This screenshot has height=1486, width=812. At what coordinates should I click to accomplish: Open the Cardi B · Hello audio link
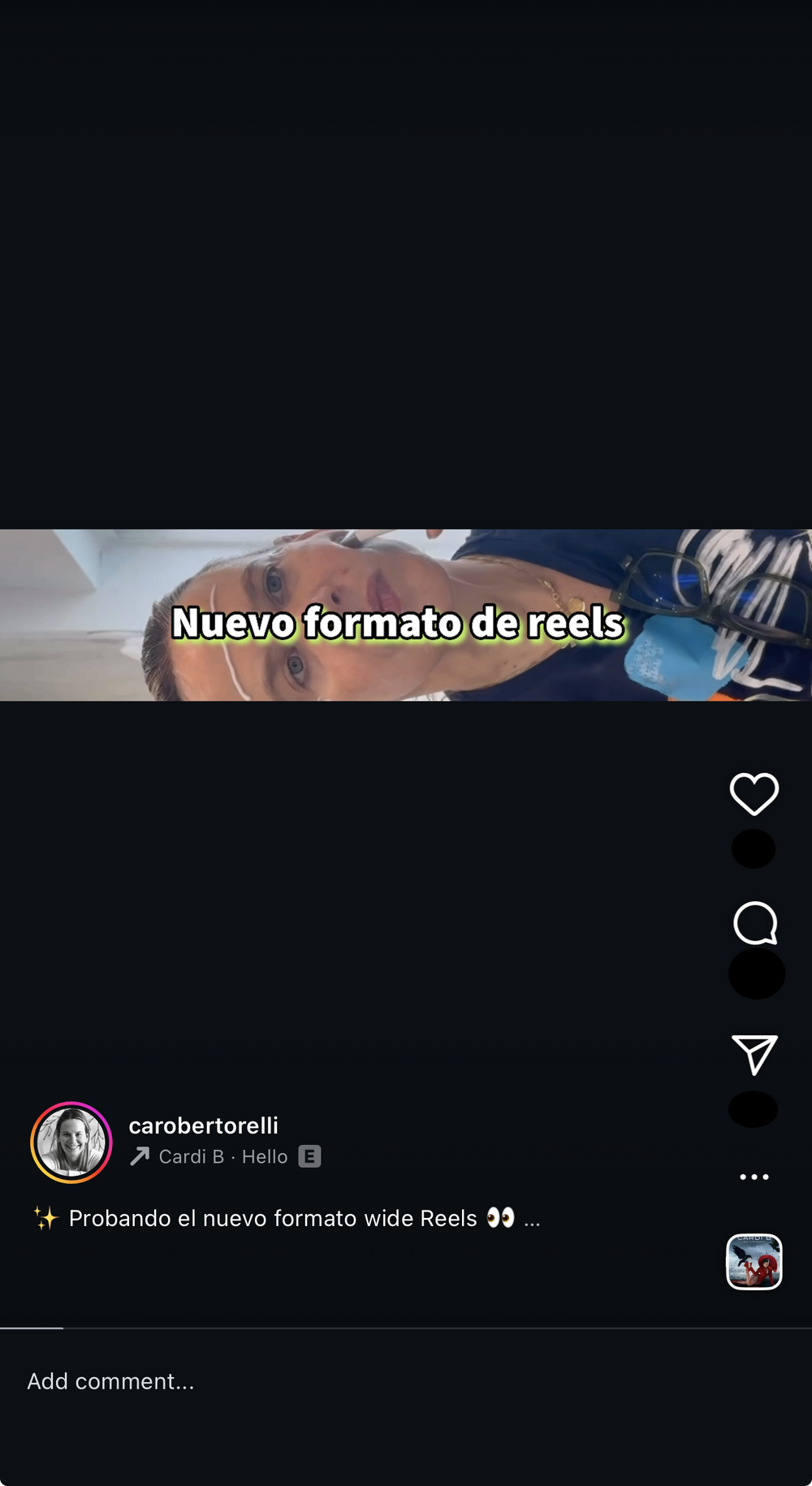(223, 1156)
